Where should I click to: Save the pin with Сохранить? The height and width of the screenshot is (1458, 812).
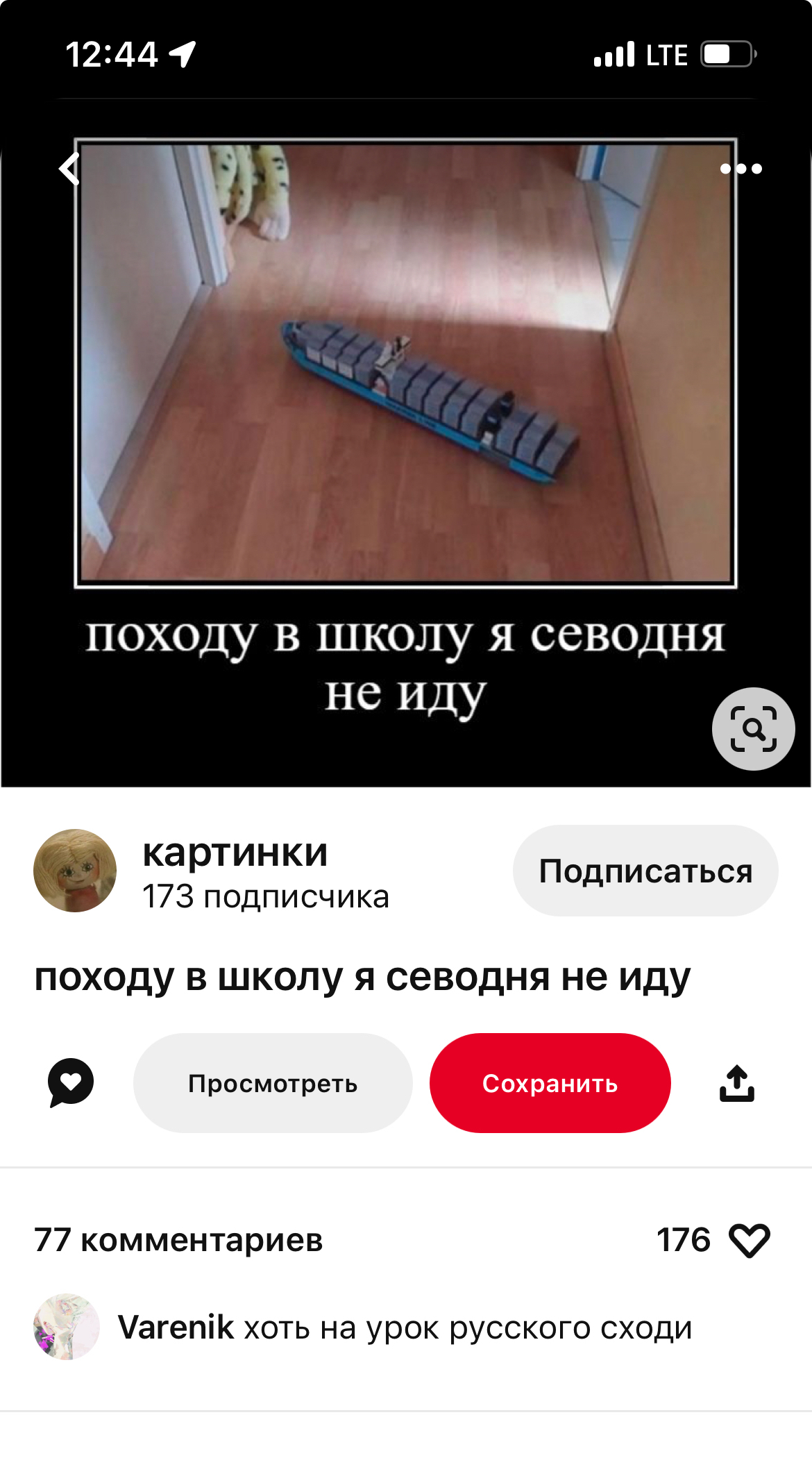(550, 1083)
